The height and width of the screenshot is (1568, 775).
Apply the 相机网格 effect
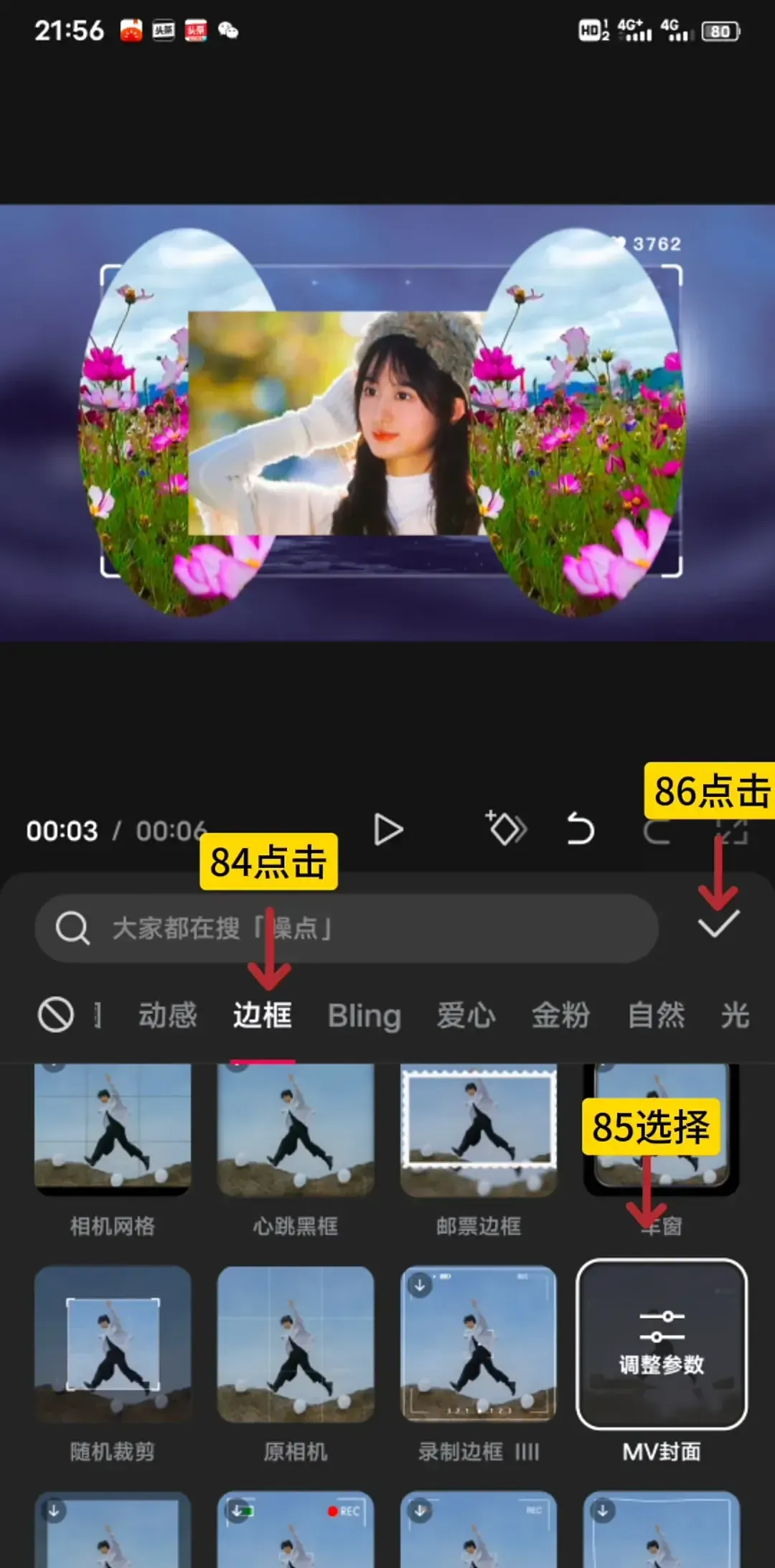(x=113, y=1131)
